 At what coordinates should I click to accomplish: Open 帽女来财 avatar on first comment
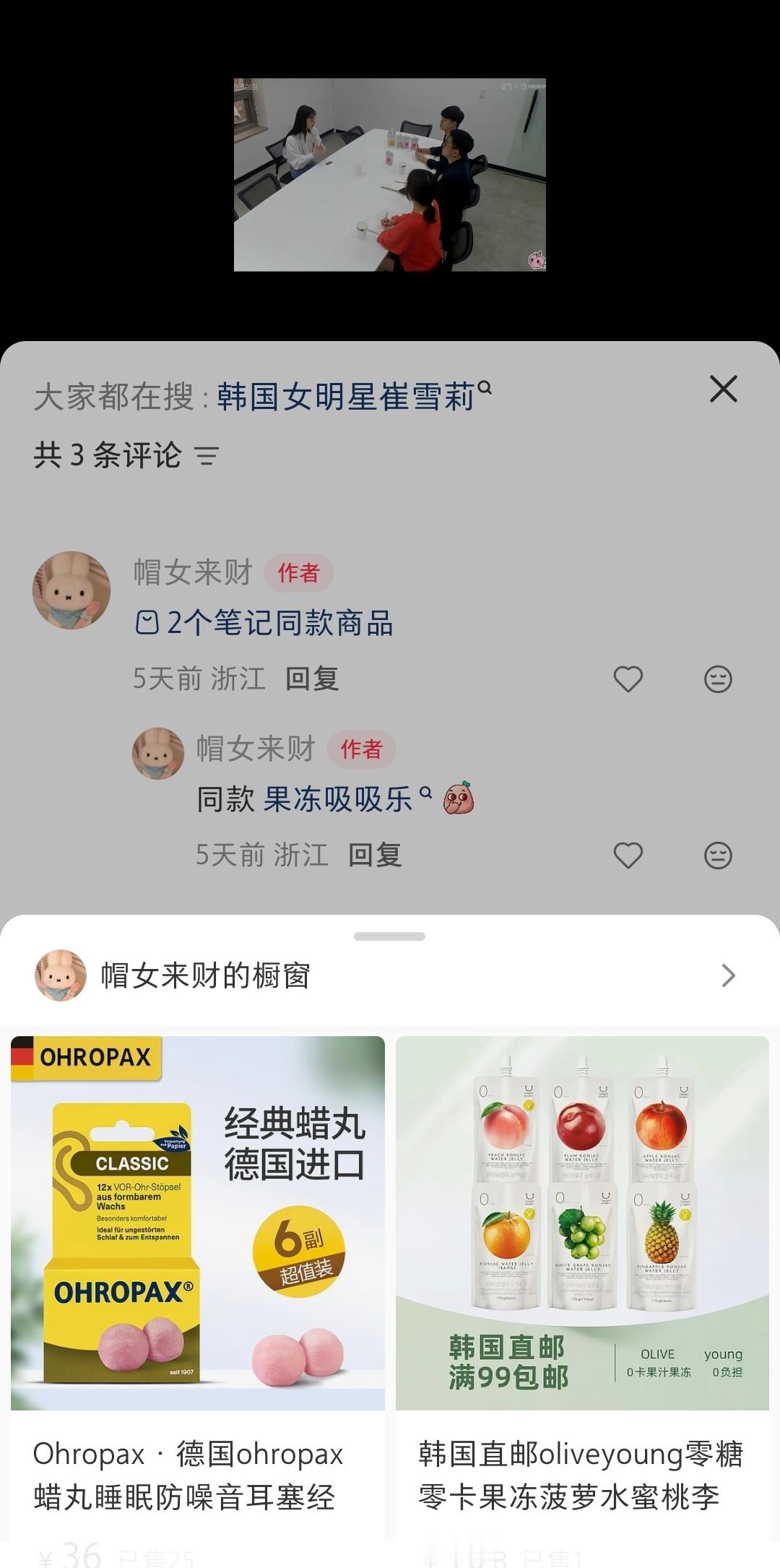click(71, 590)
